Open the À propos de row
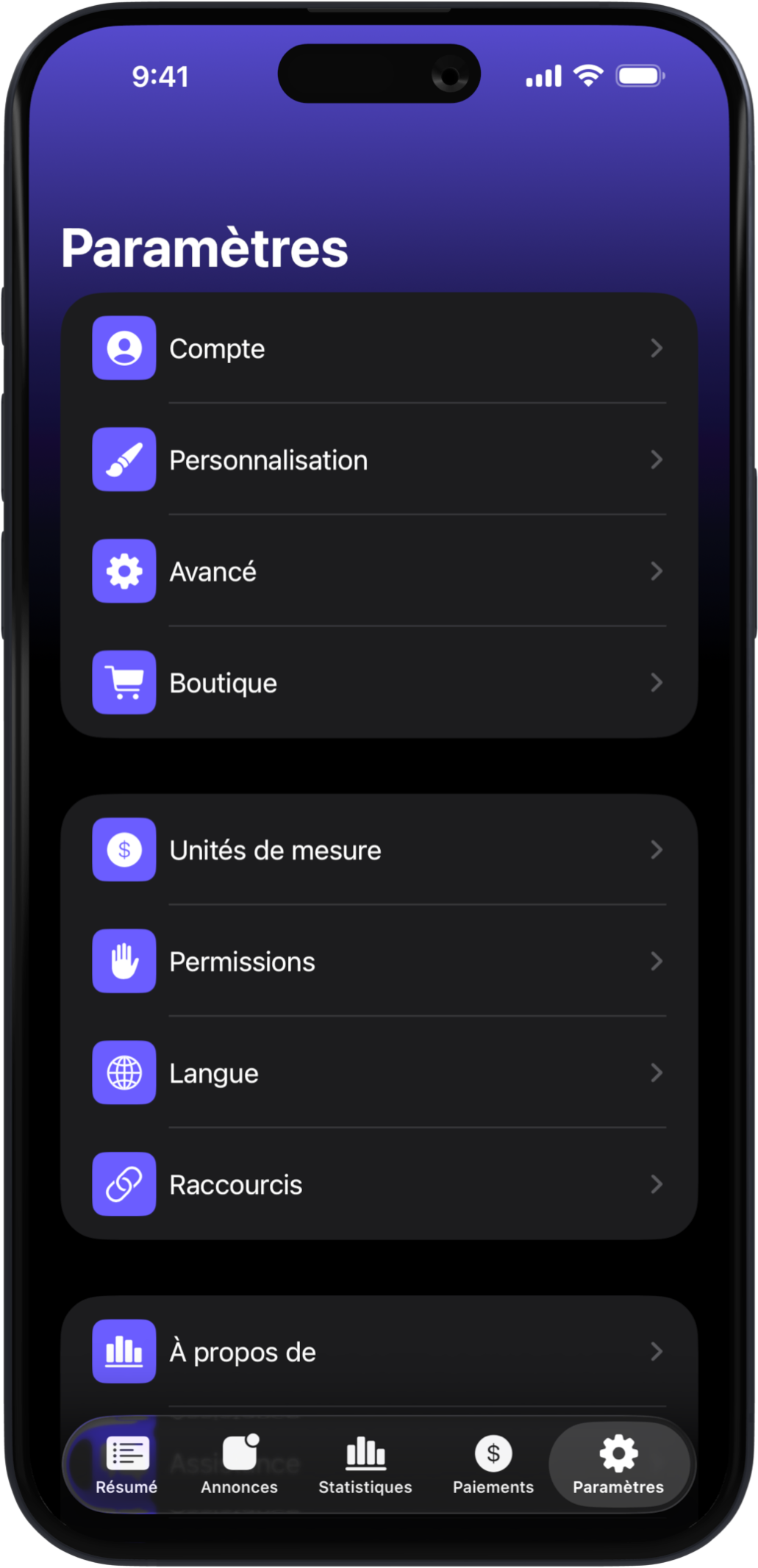This screenshot has width=758, height=1568. point(379,1352)
